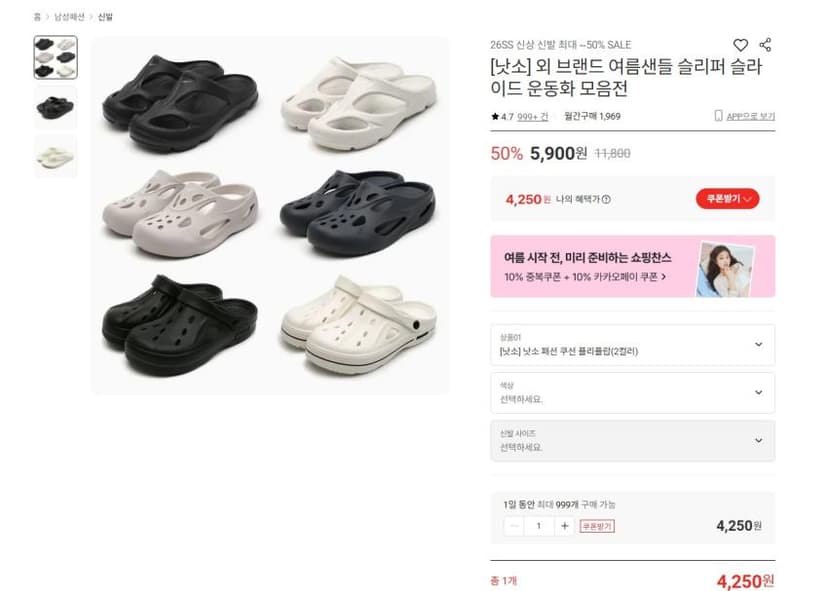
Task: Go to the 남성패션 breadcrumb category
Action: tap(69, 17)
